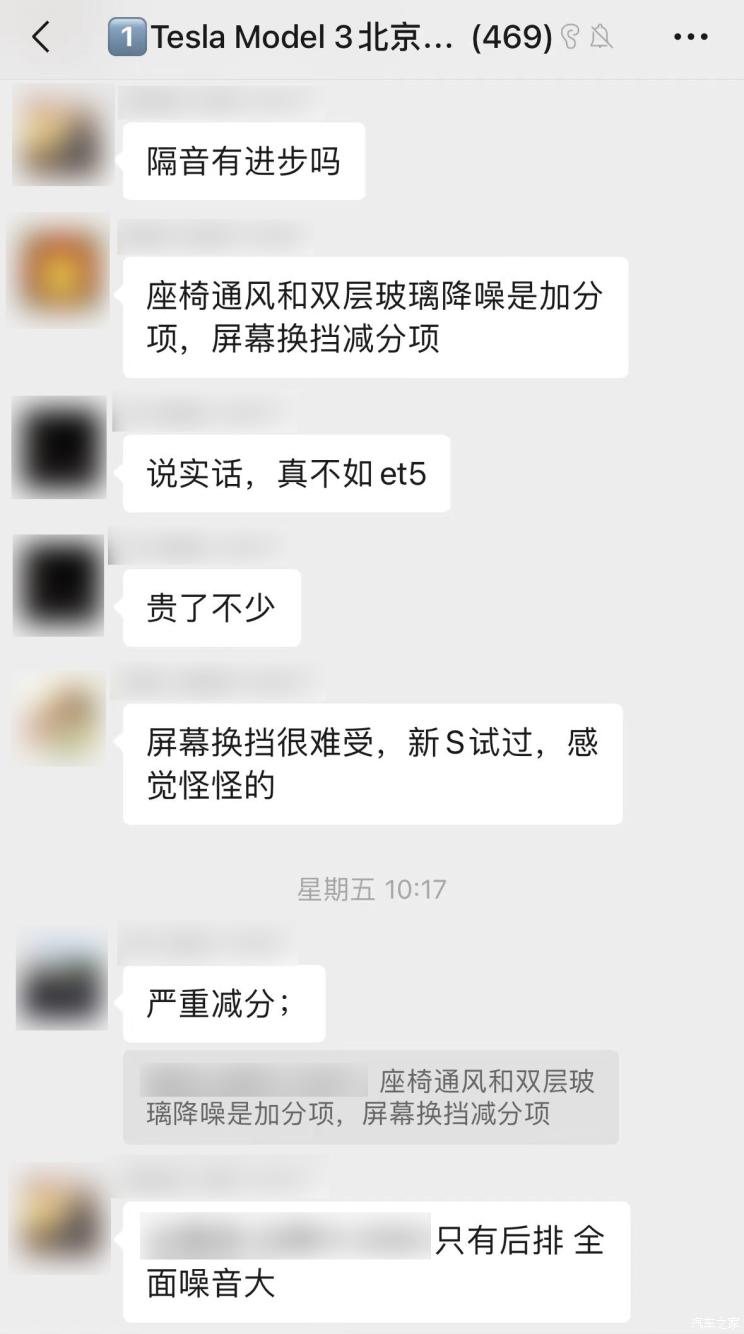Select the '隔音有进步吗' message bubble
The width and height of the screenshot is (744, 1334).
(x=242, y=160)
